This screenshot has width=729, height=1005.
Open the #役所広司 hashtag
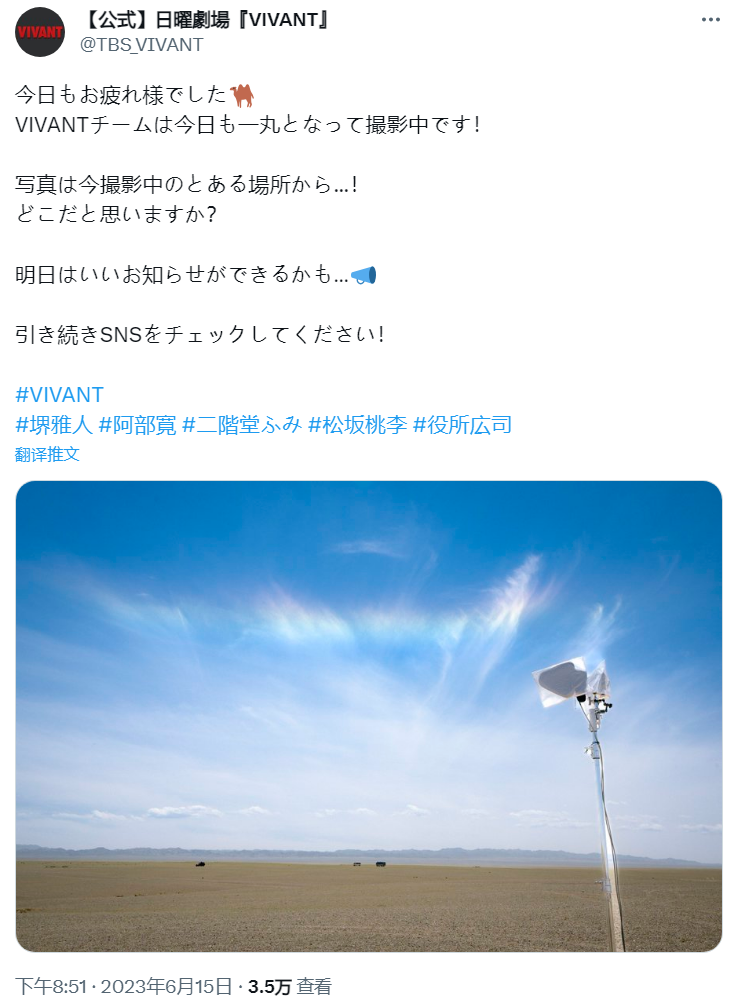(x=462, y=424)
